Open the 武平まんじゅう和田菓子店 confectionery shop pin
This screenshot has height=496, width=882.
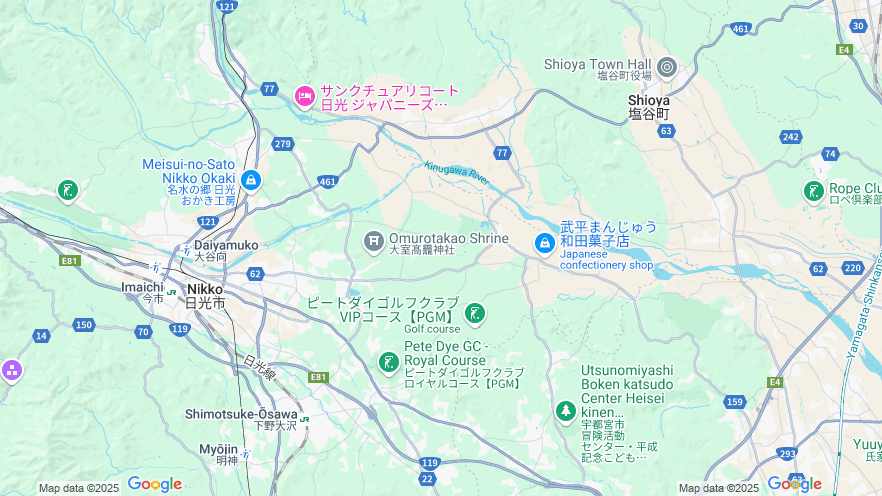(544, 242)
